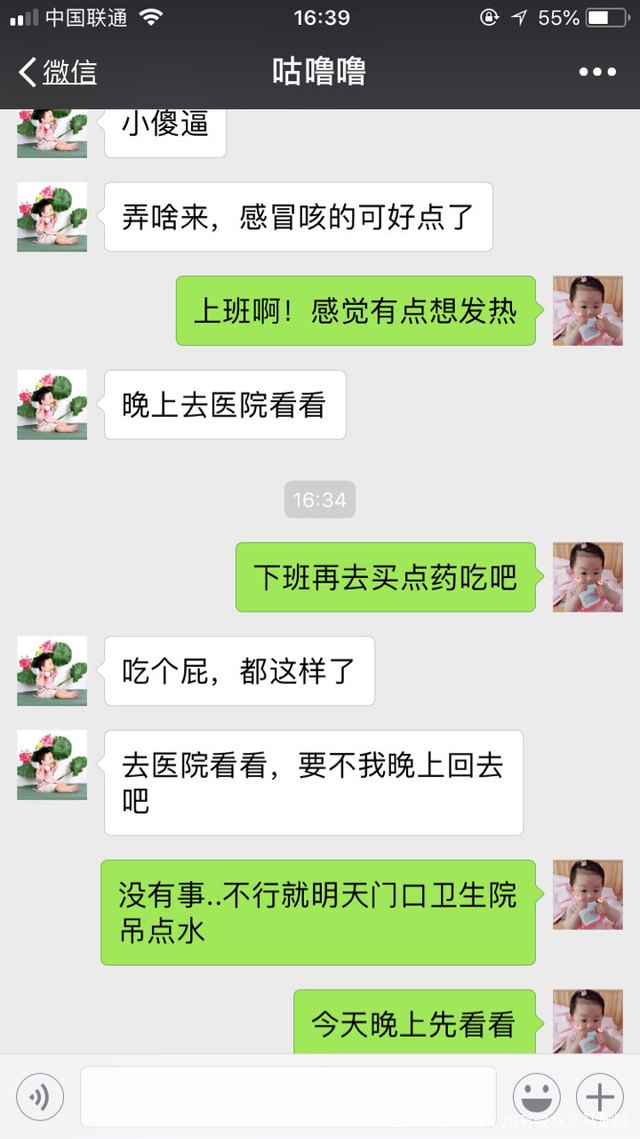The image size is (640, 1139).
Task: Open the chat options menu (three dots)
Action: (x=597, y=72)
